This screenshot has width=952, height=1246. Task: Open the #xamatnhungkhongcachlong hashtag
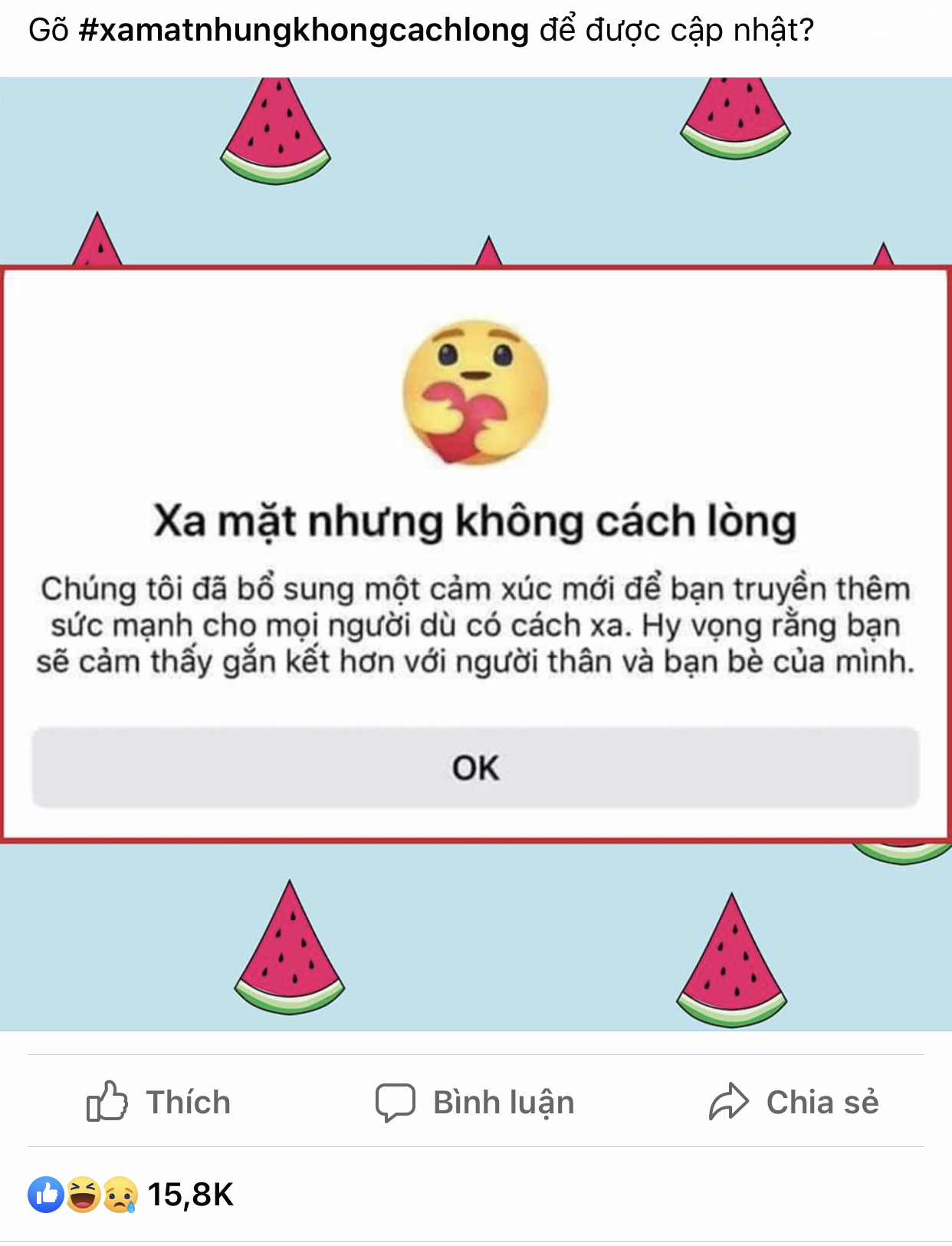pyautogui.click(x=304, y=31)
